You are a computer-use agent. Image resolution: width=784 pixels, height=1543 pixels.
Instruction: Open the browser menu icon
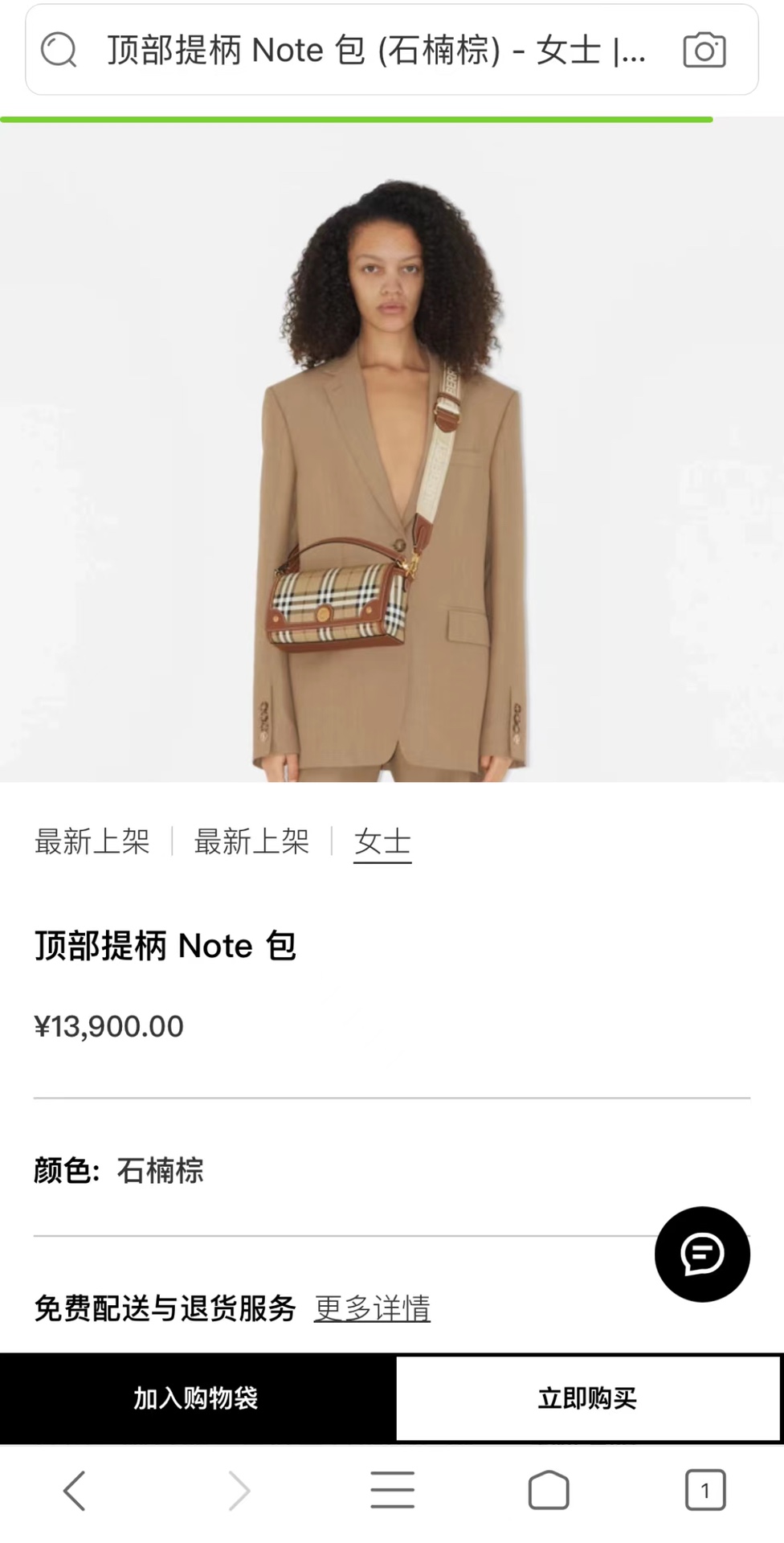click(392, 1491)
